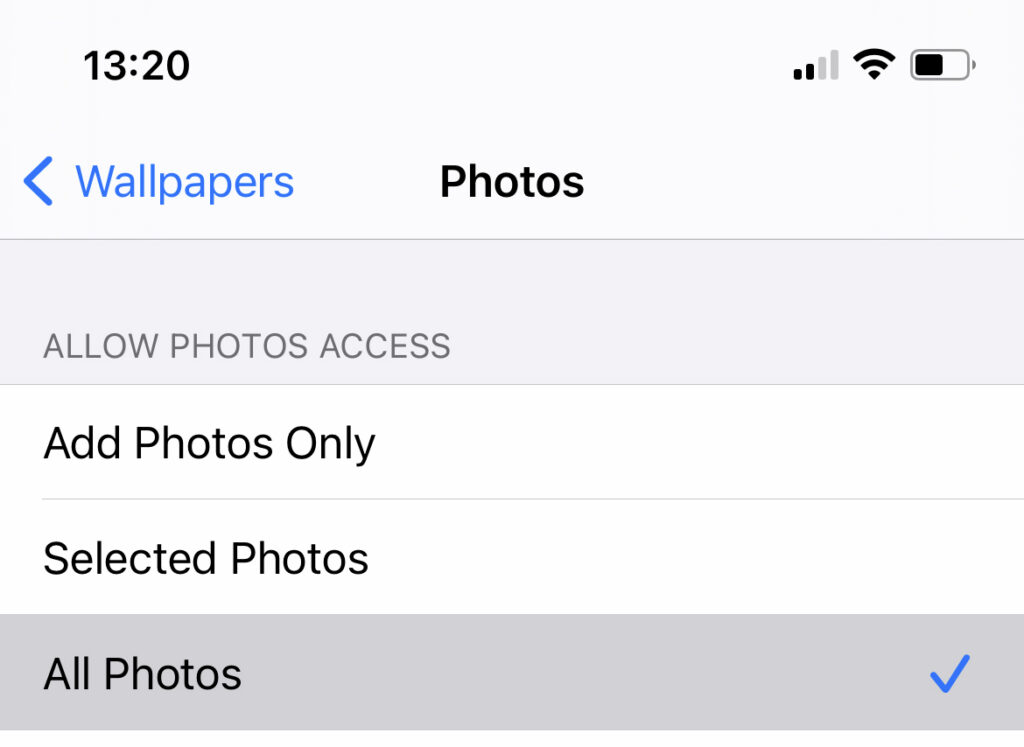Screen dimensions: 1024x747
Task: Select Add Photos Only access
Action: click(210, 443)
